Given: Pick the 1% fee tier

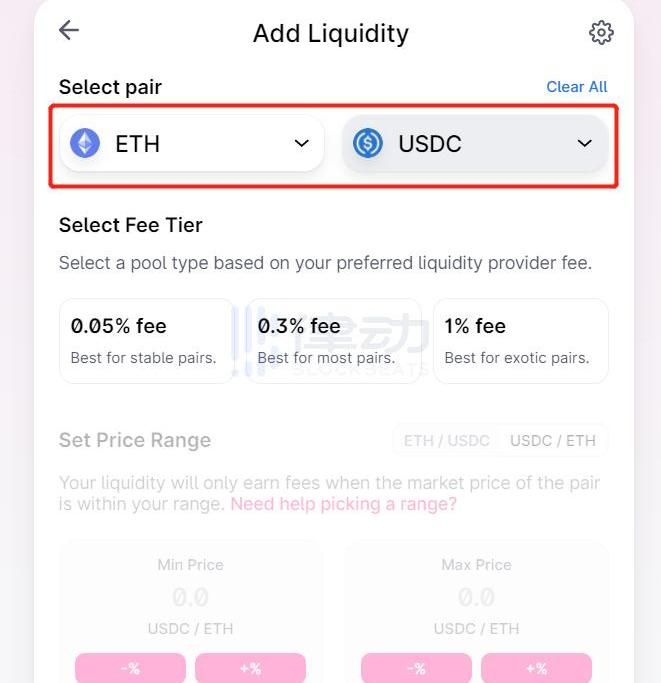Looking at the screenshot, I should pos(520,340).
